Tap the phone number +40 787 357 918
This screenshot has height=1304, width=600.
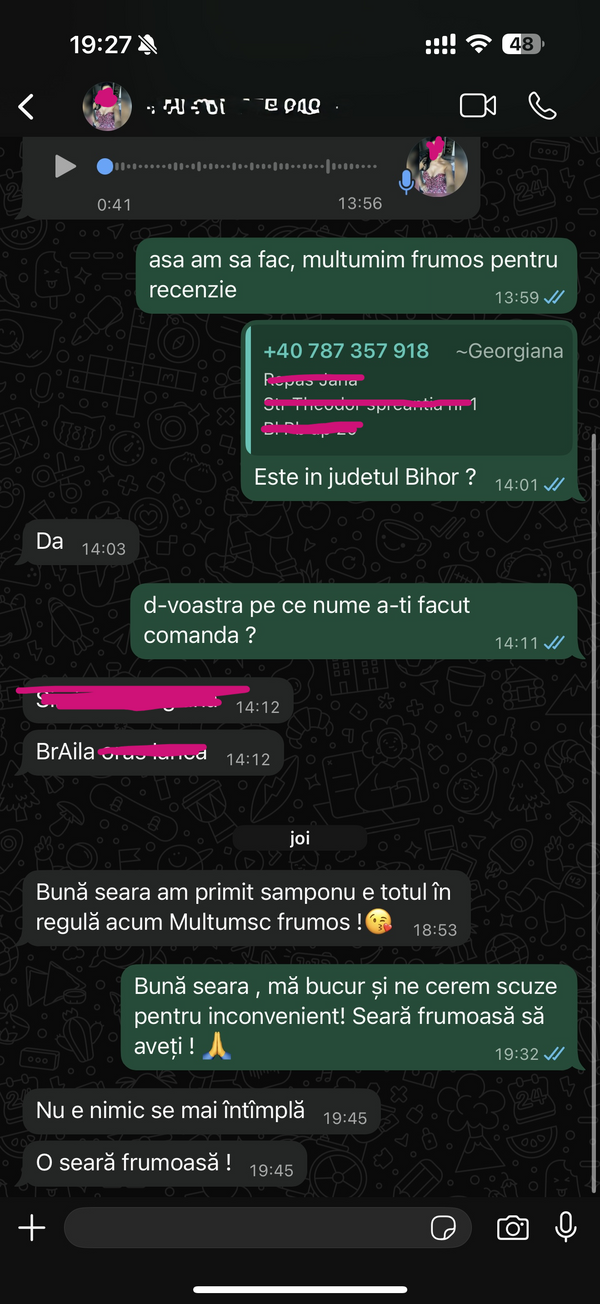(x=346, y=351)
